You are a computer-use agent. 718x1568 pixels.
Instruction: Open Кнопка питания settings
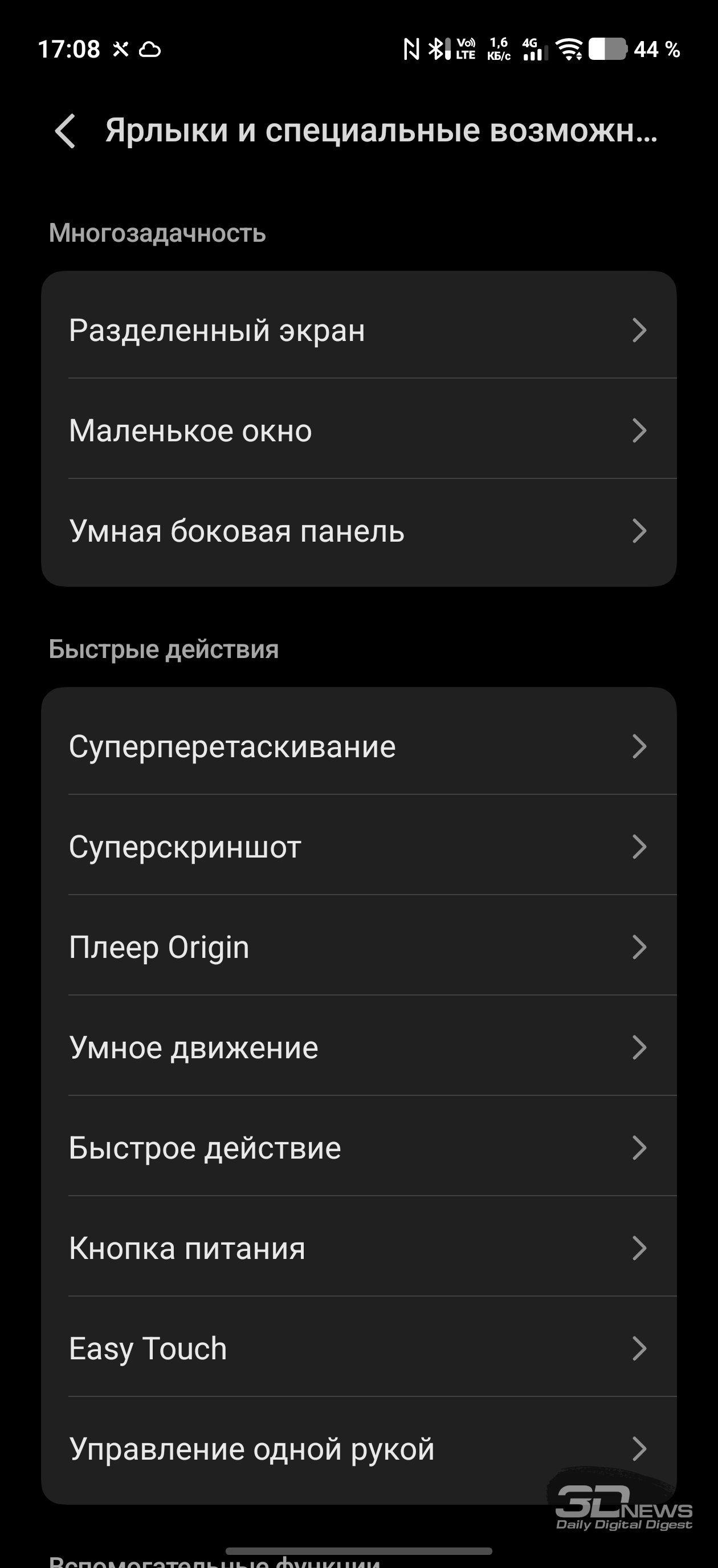click(358, 1249)
